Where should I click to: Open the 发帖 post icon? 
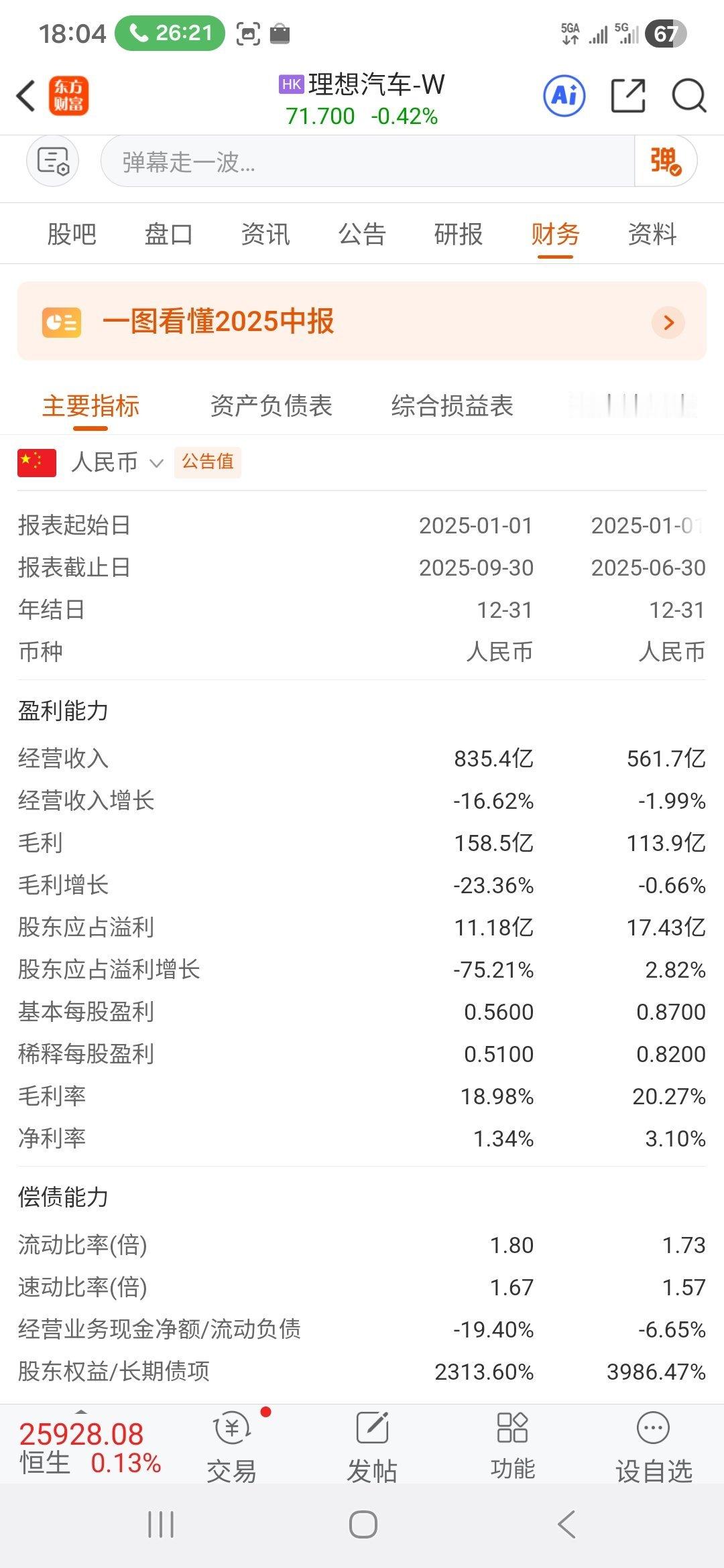[373, 1443]
